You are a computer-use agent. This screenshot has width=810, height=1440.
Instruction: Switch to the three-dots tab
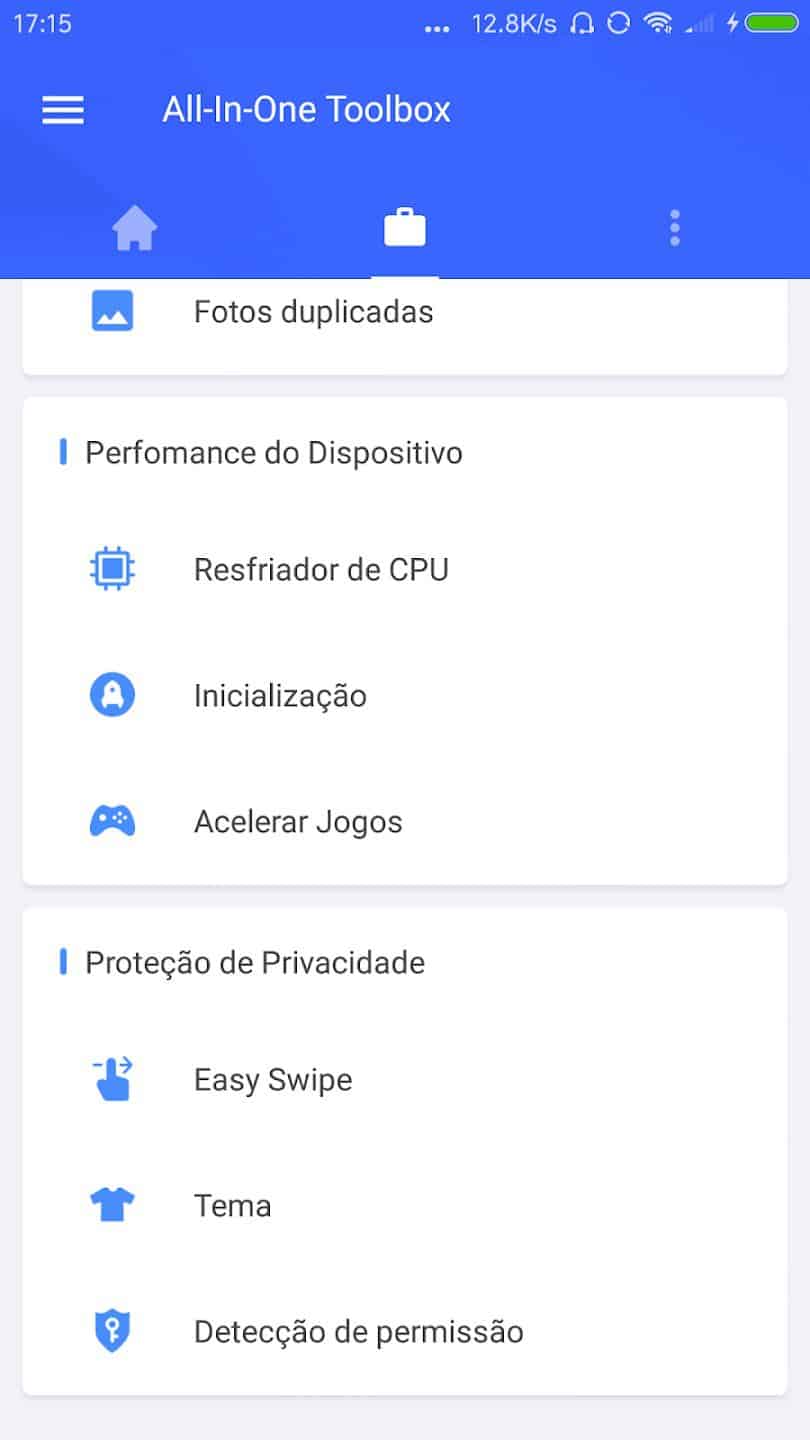pyautogui.click(x=675, y=229)
